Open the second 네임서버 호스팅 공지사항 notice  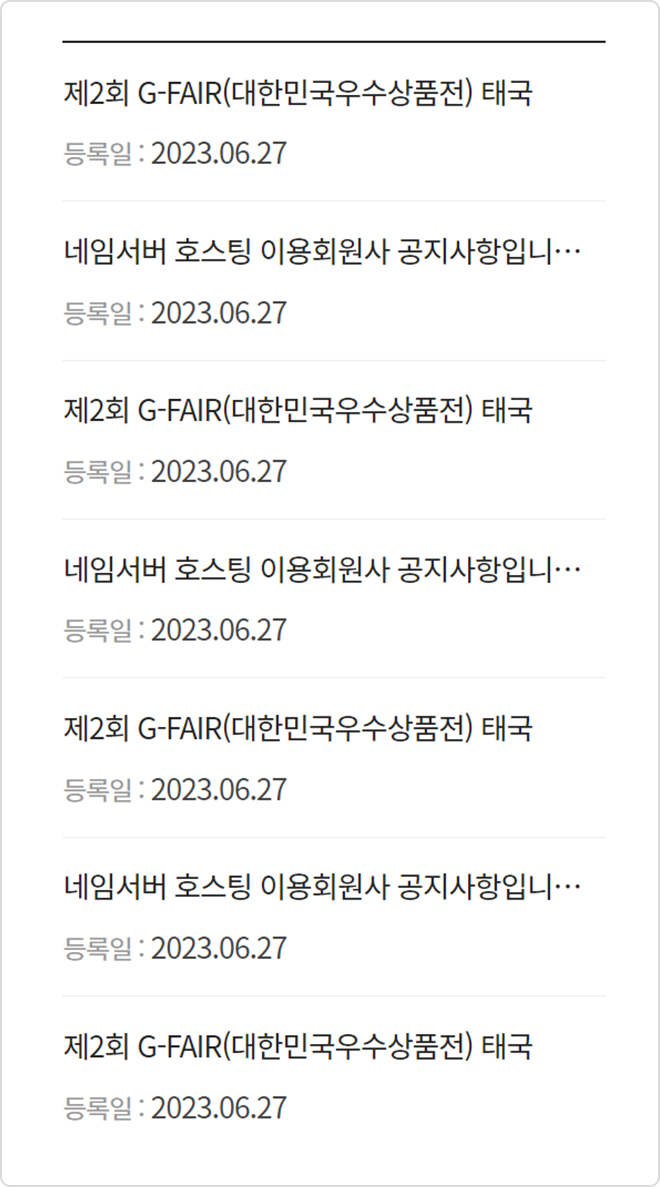(x=322, y=570)
